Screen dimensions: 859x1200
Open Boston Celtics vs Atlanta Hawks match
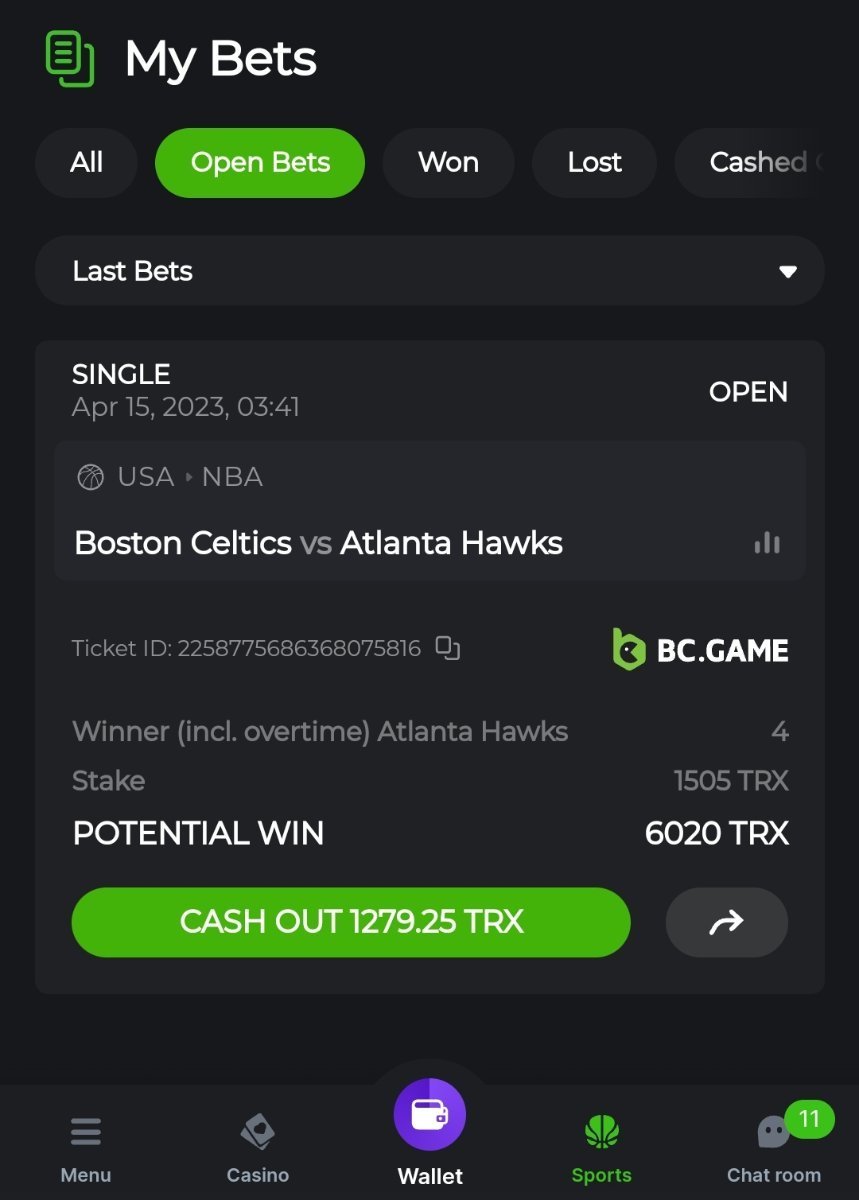318,543
